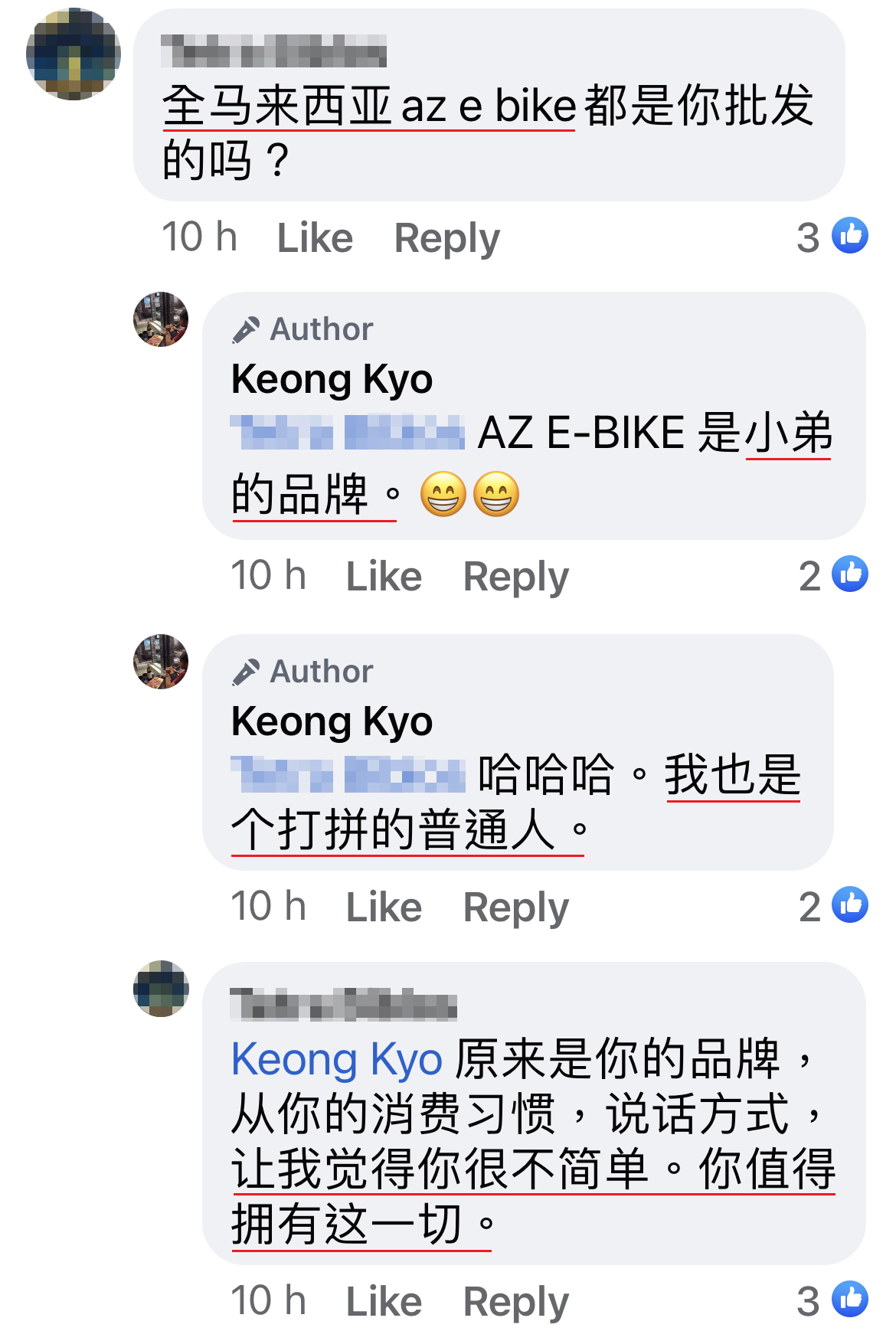View reactions on the AZ E-BIKE 是小弟的品牌 comment
The height and width of the screenshot is (1331, 896).
[834, 575]
